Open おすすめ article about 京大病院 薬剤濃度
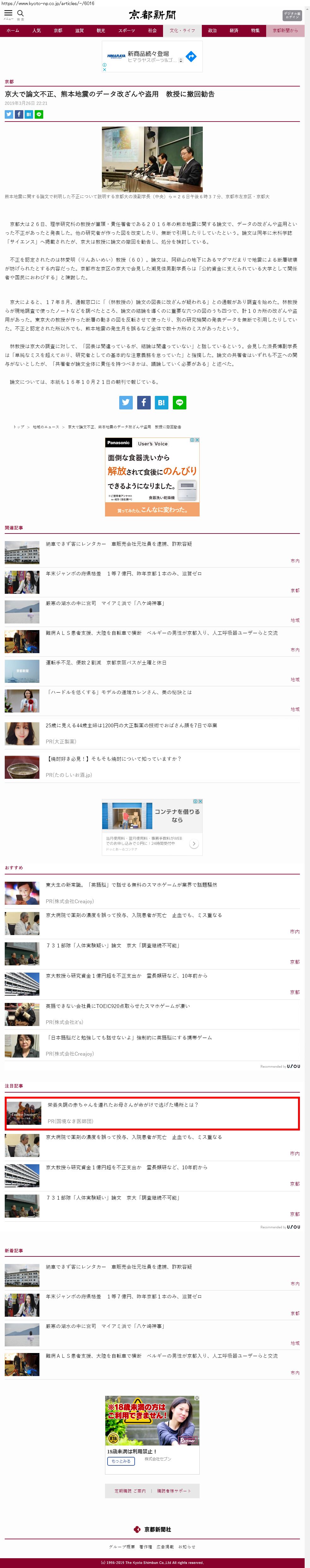Screen dimensions: 310x1568 [x=134, y=915]
